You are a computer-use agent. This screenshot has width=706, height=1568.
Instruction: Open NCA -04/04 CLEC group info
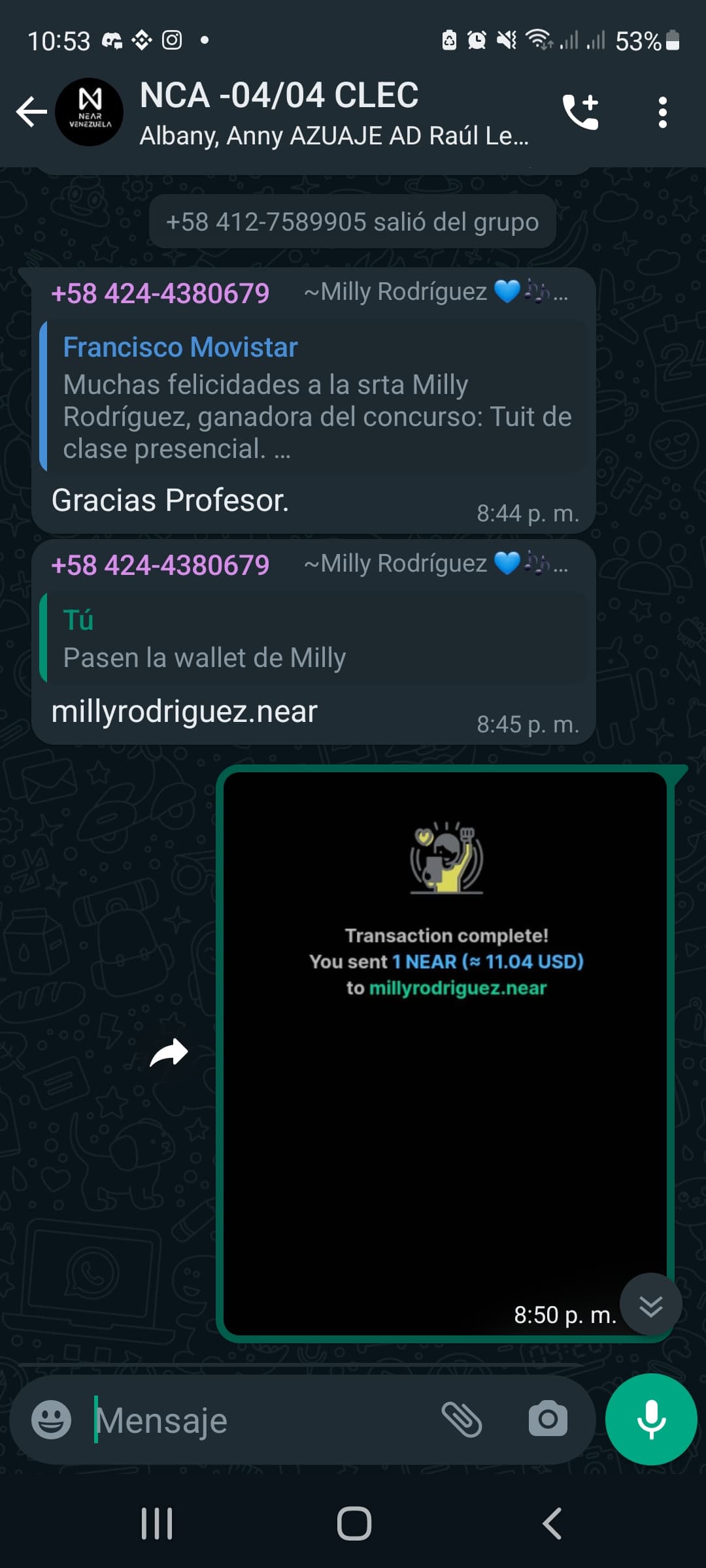coord(333,112)
